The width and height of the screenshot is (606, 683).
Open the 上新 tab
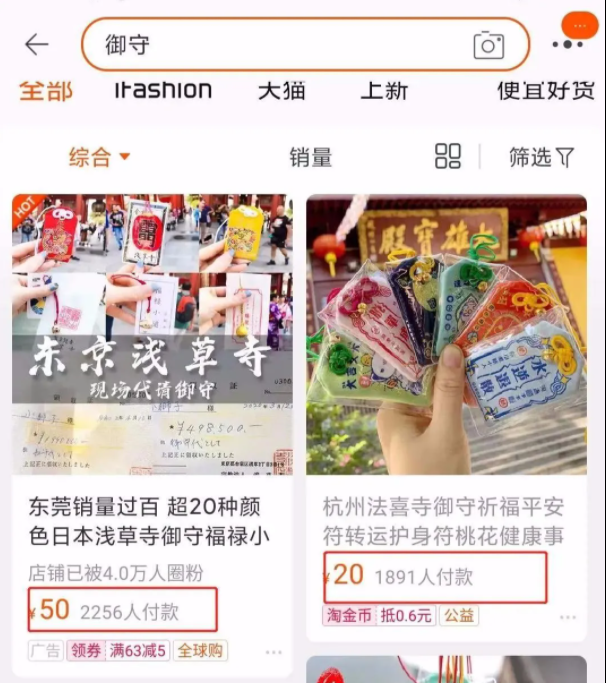[x=385, y=91]
